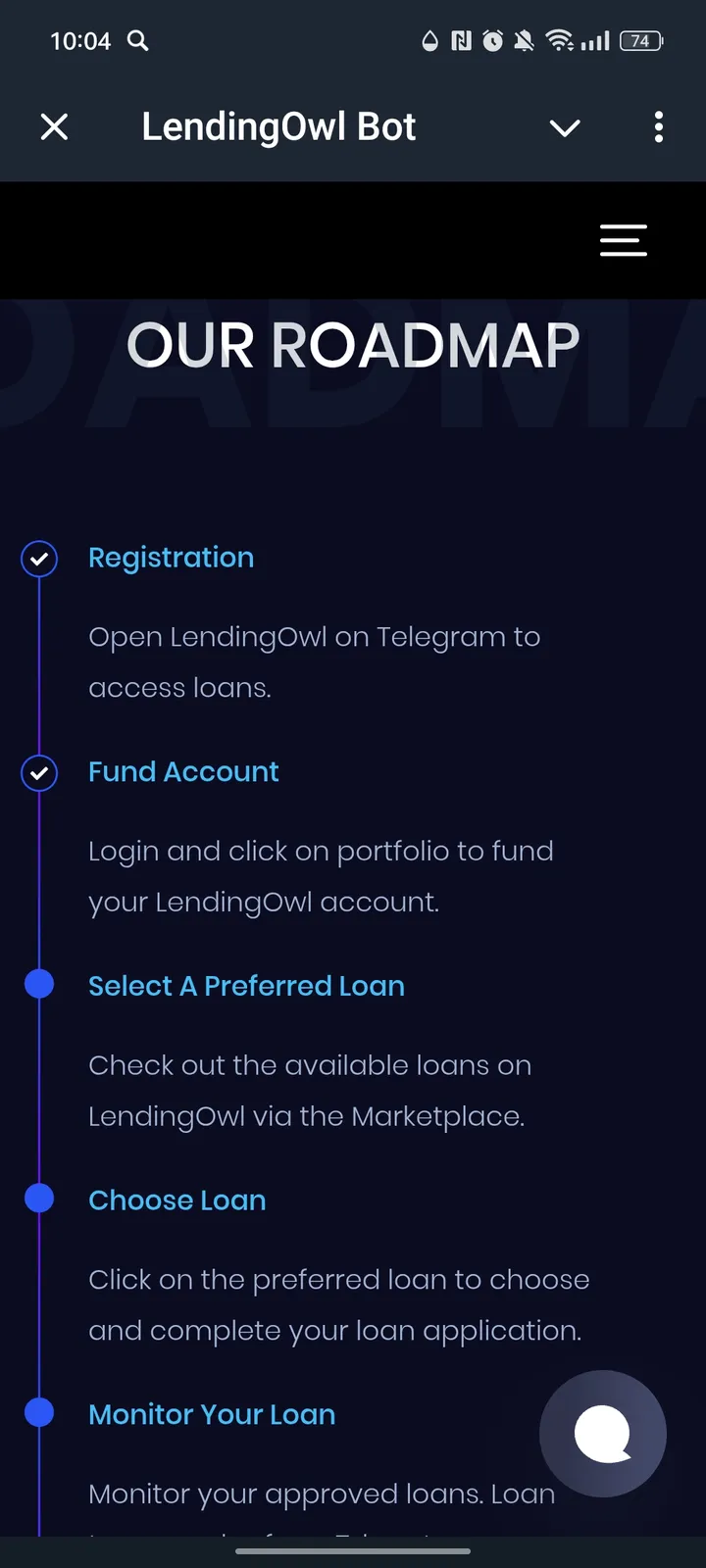Open the hamburger navigation menu
Image resolution: width=706 pixels, height=1568 pixels.
tap(623, 240)
